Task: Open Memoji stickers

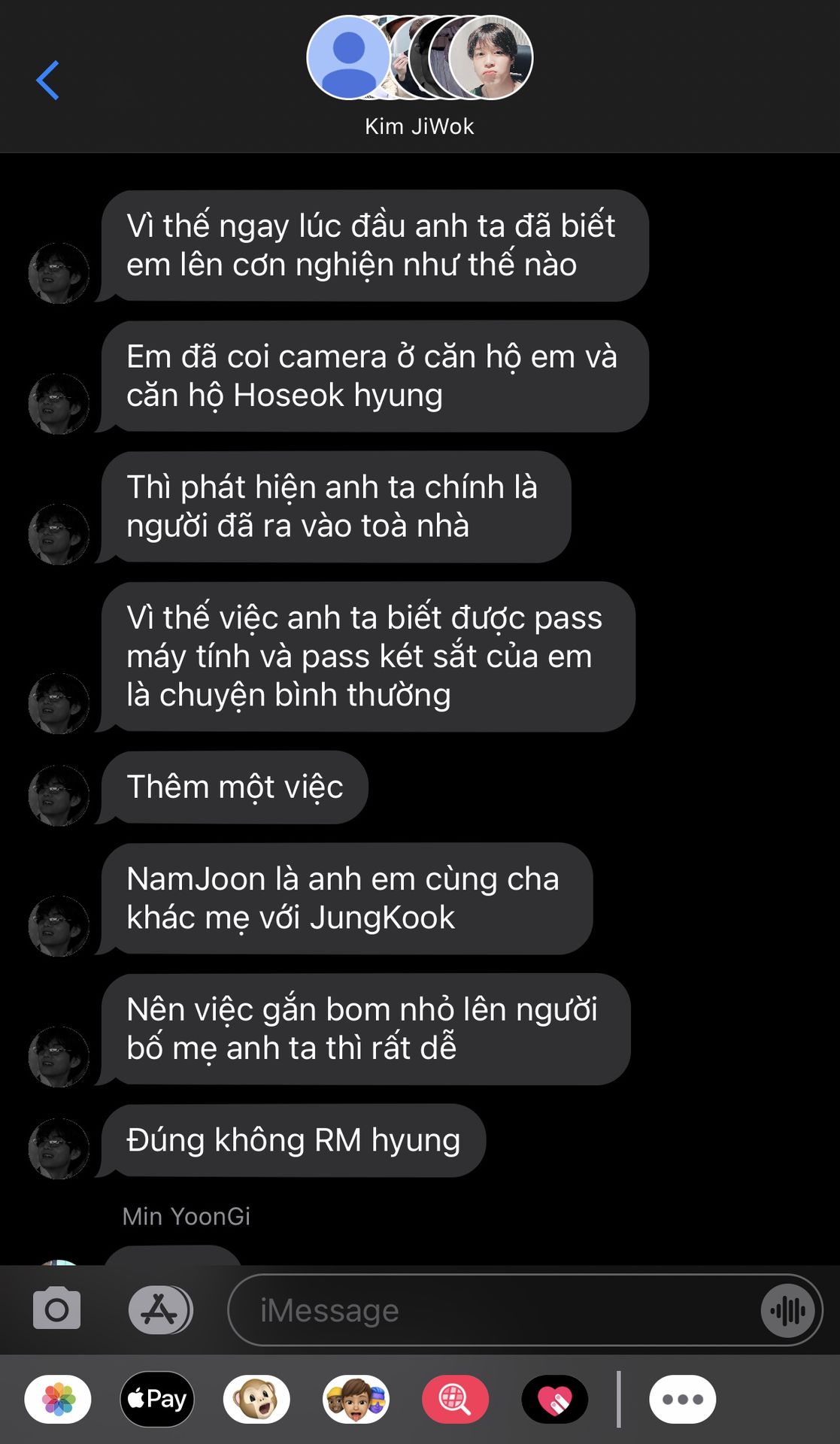Action: [x=356, y=1399]
